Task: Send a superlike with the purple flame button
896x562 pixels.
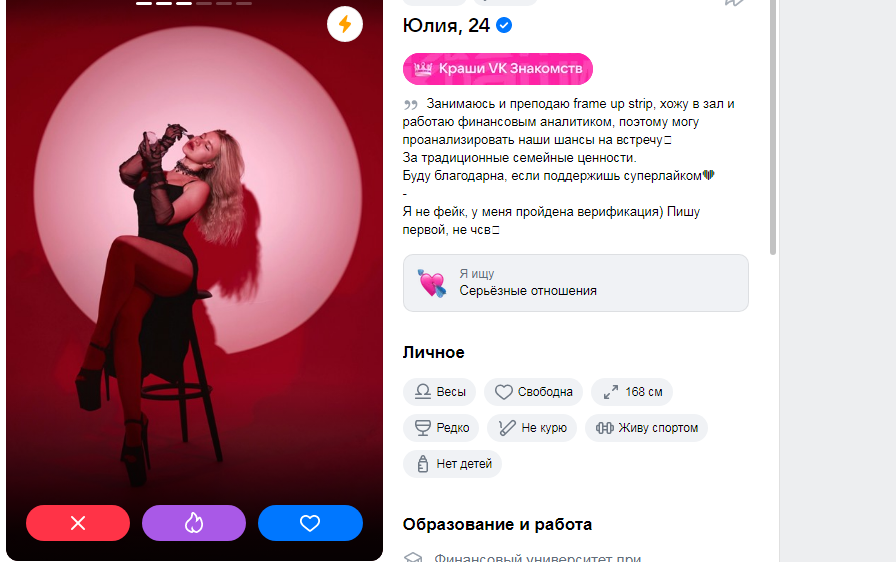Action: pos(194,523)
